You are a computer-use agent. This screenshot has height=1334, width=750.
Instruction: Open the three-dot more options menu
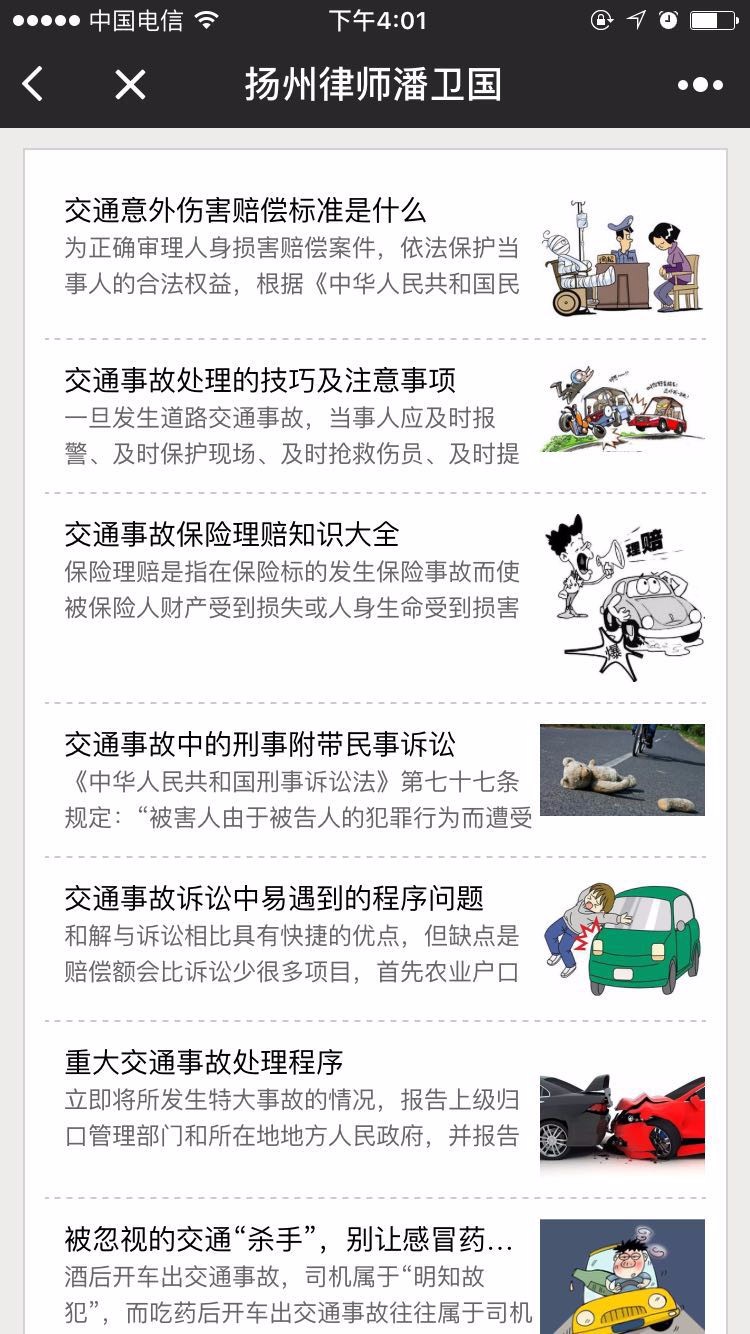[700, 85]
